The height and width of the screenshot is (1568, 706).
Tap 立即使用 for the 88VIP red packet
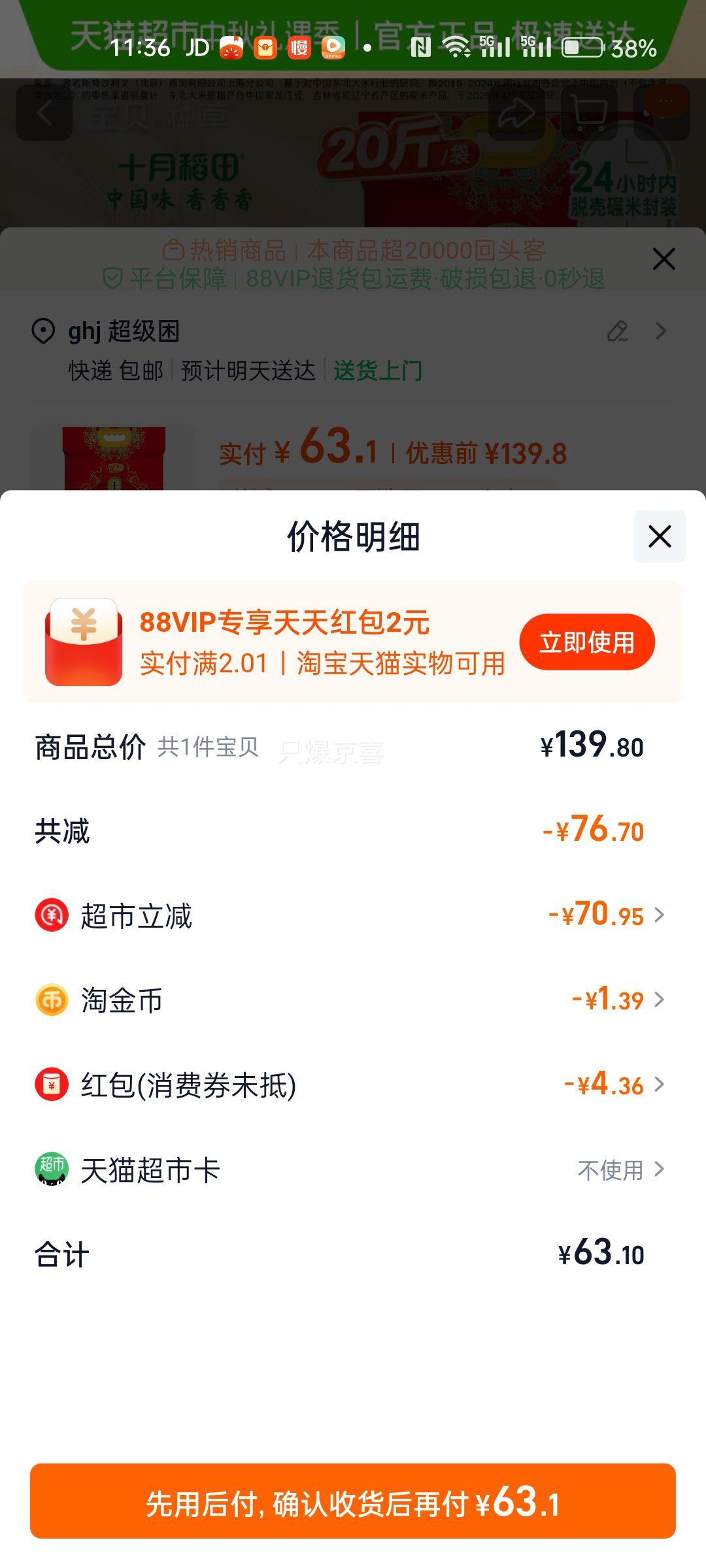pos(586,642)
